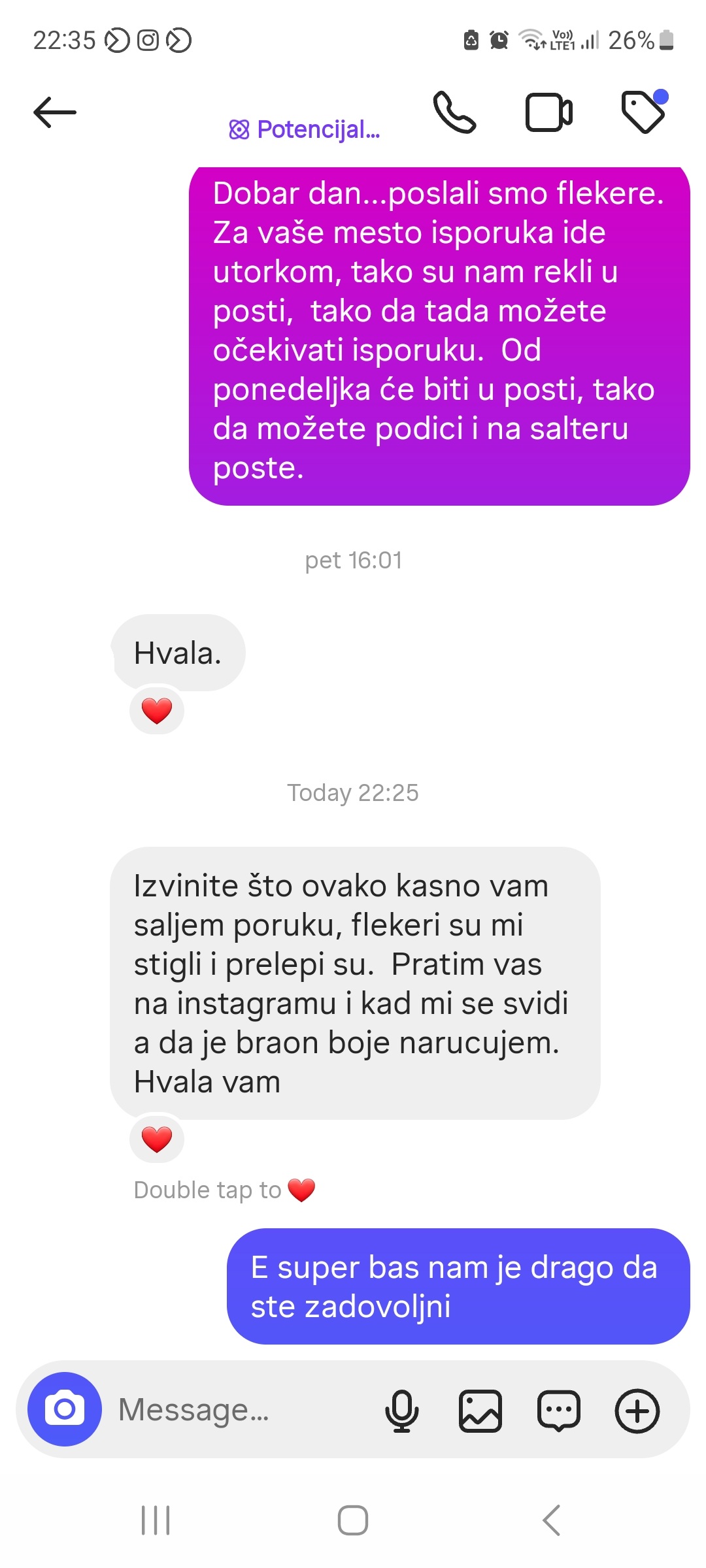Go to the home screen
This screenshot has width=706, height=1568.
click(353, 1520)
